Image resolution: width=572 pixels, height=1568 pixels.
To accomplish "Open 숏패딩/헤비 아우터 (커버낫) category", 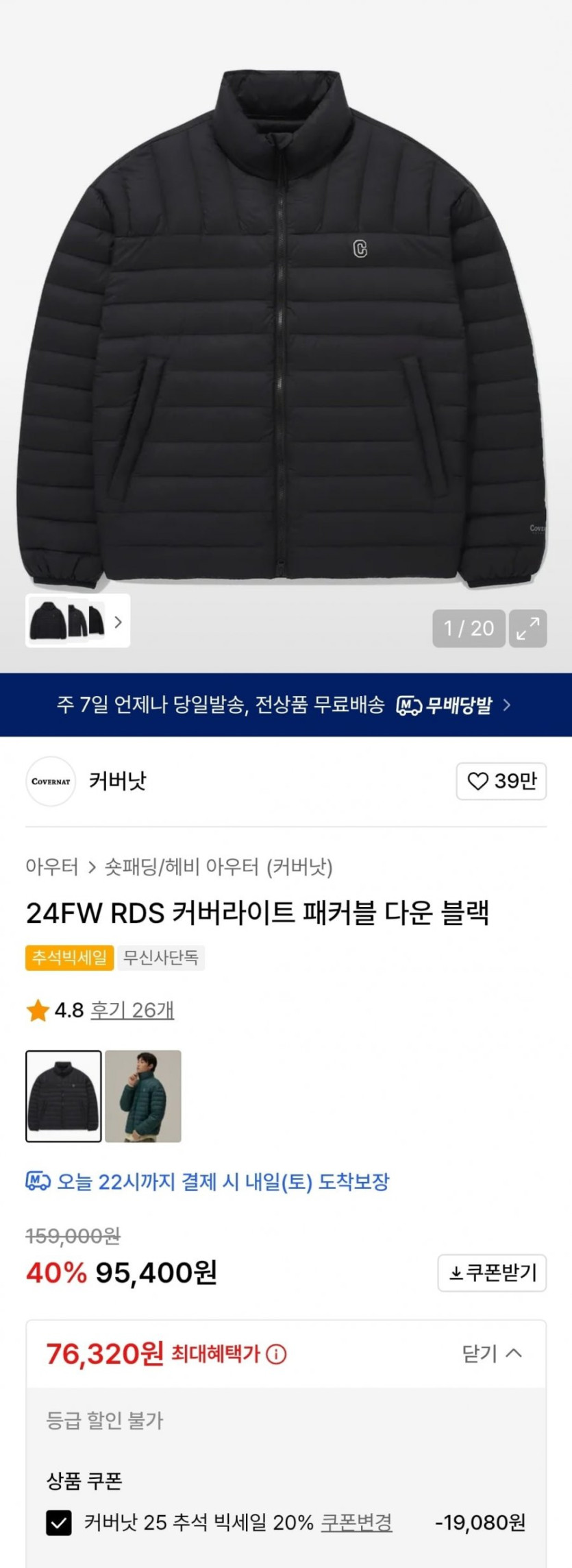I will 219,867.
